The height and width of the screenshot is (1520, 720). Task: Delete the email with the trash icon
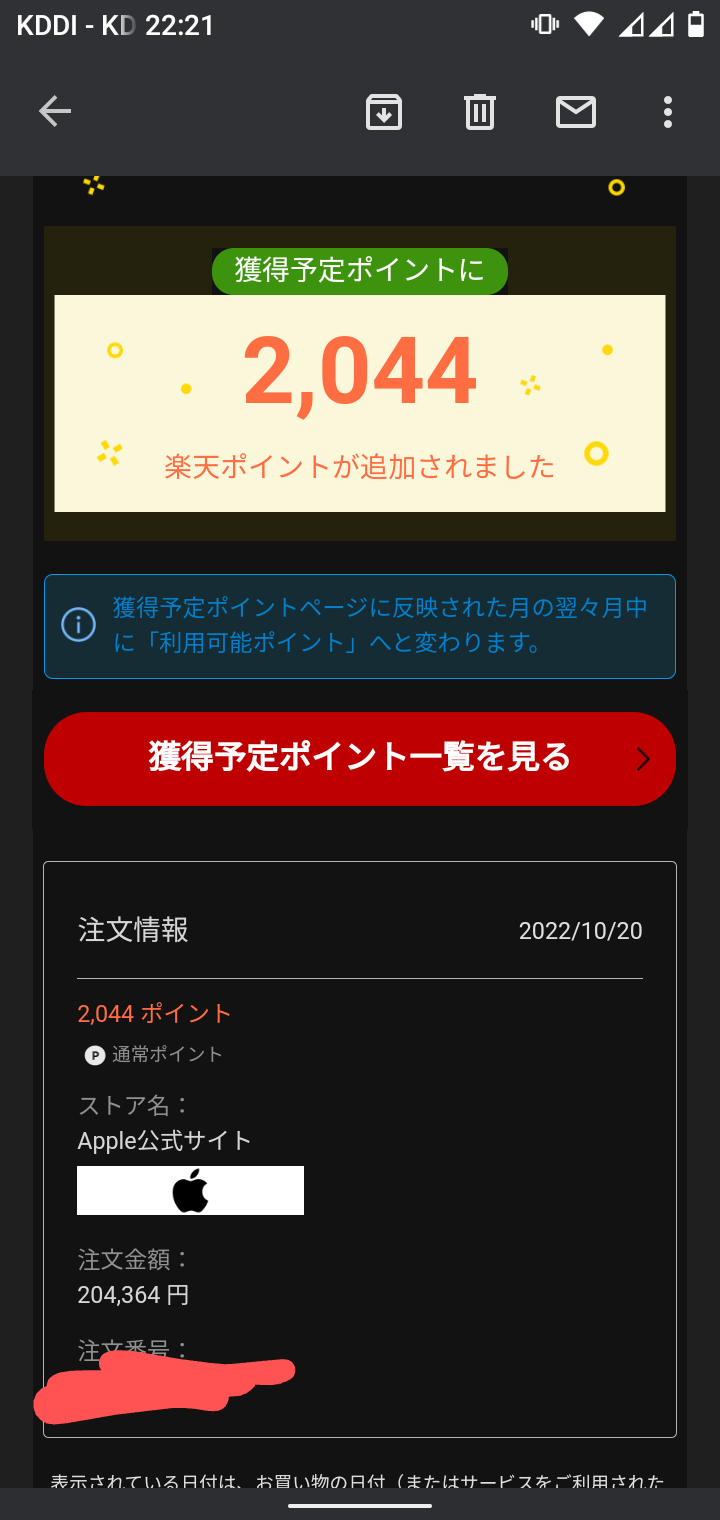coord(479,112)
